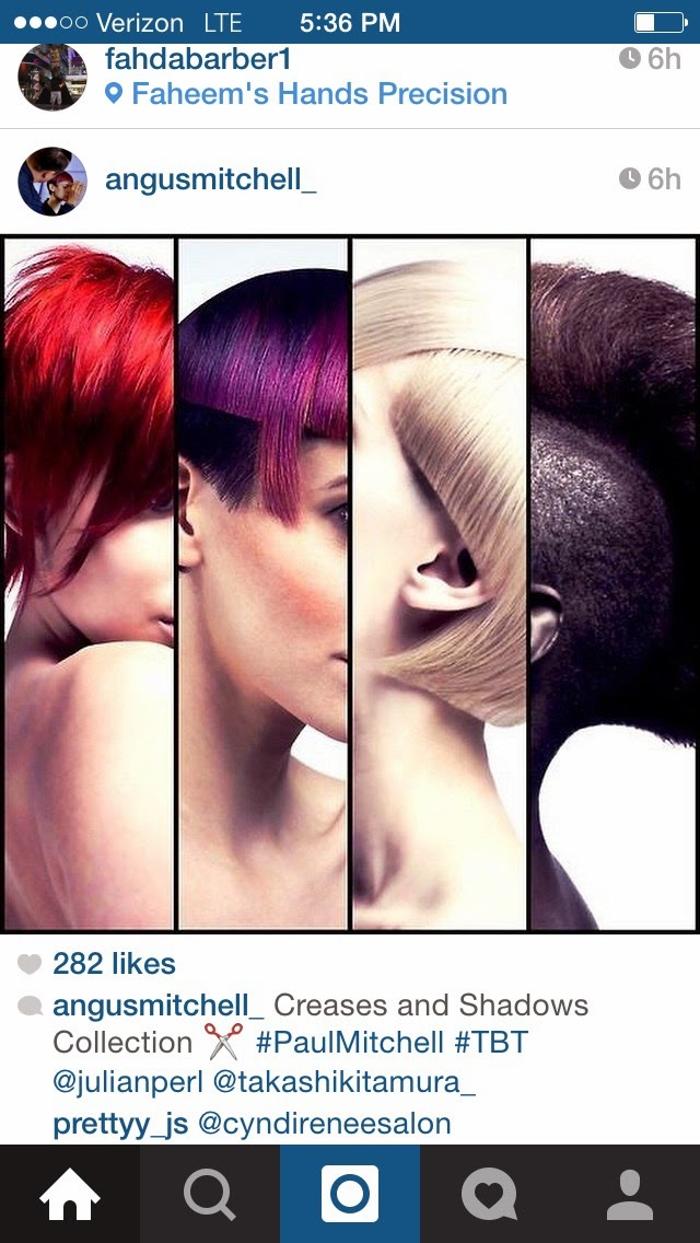Open the #PaulMitchell hashtag
Image resolution: width=700 pixels, height=1243 pixels.
(x=349, y=1043)
